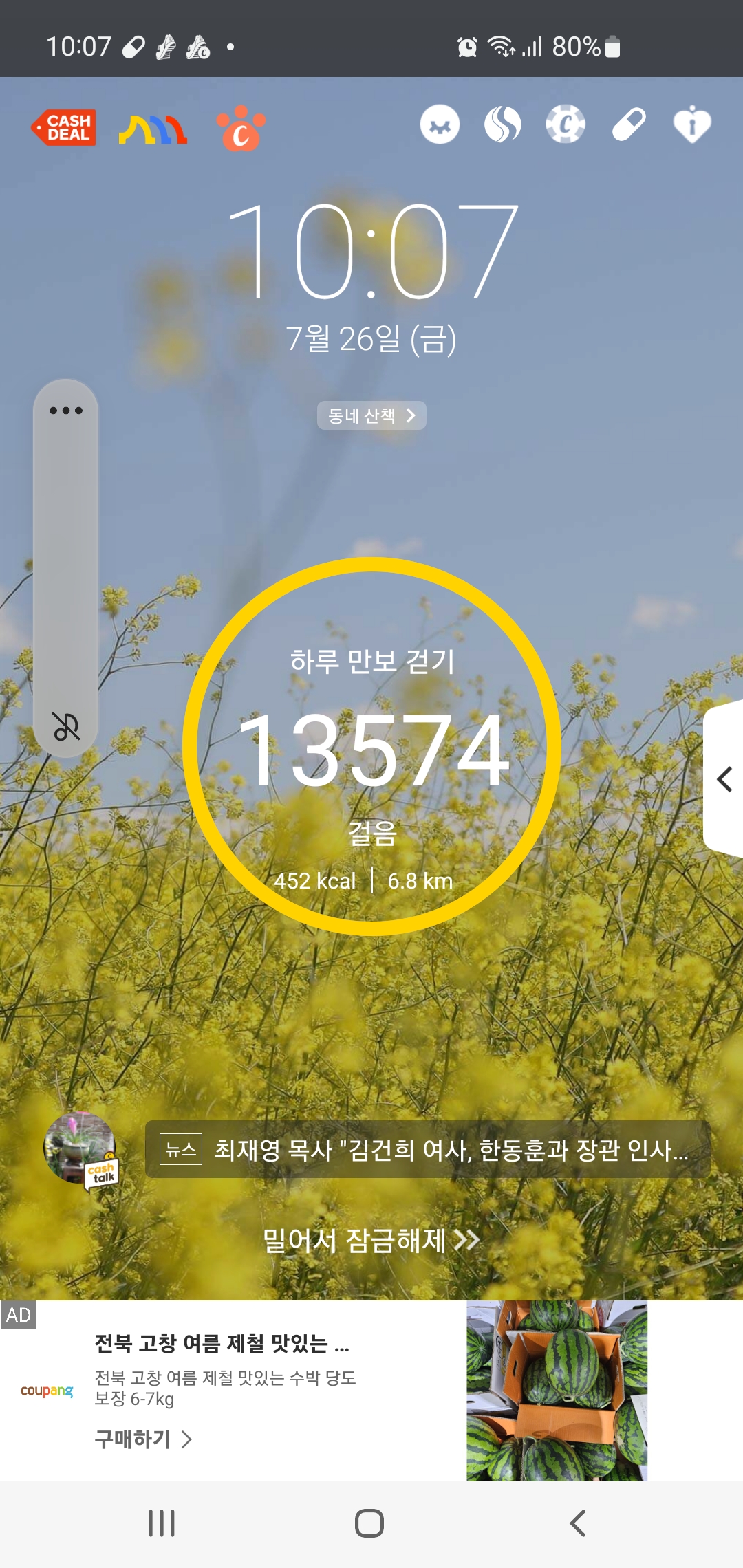Open the coin C icon
743x1568 pixels.
[566, 124]
